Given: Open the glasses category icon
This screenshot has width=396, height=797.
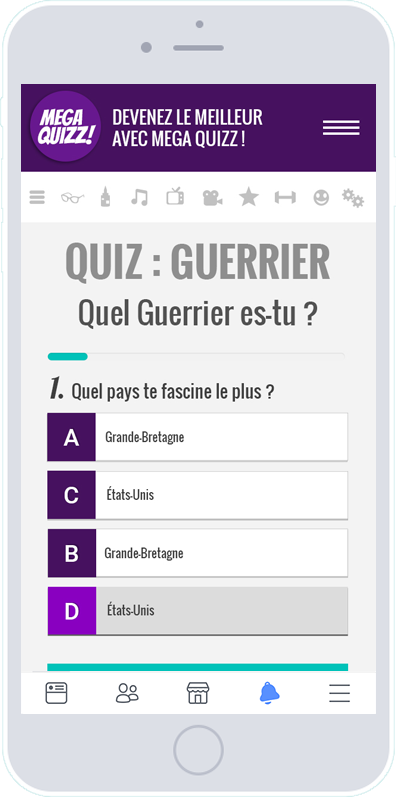Looking at the screenshot, I should pos(72,197).
